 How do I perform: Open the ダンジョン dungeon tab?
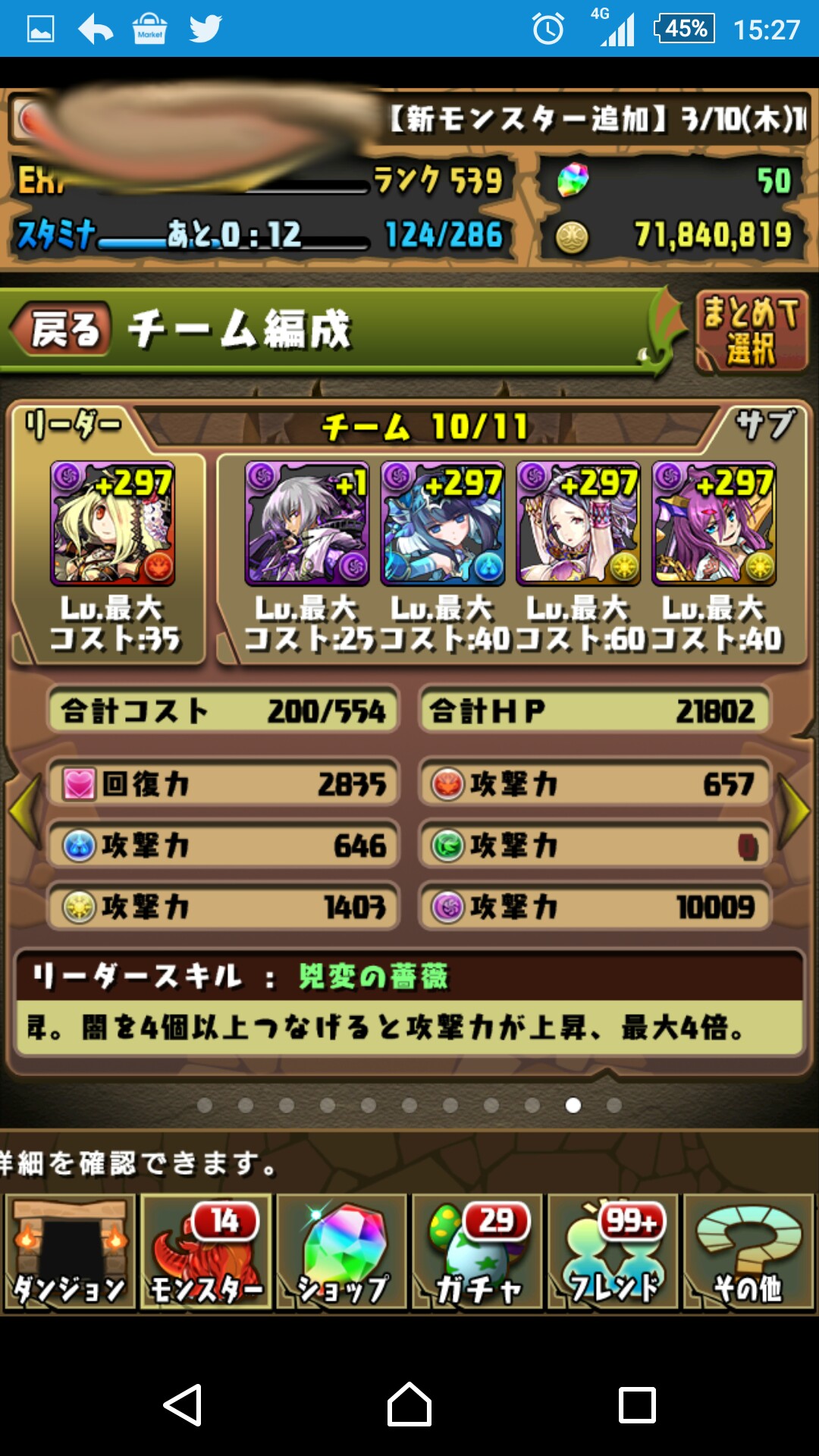pos(70,1253)
